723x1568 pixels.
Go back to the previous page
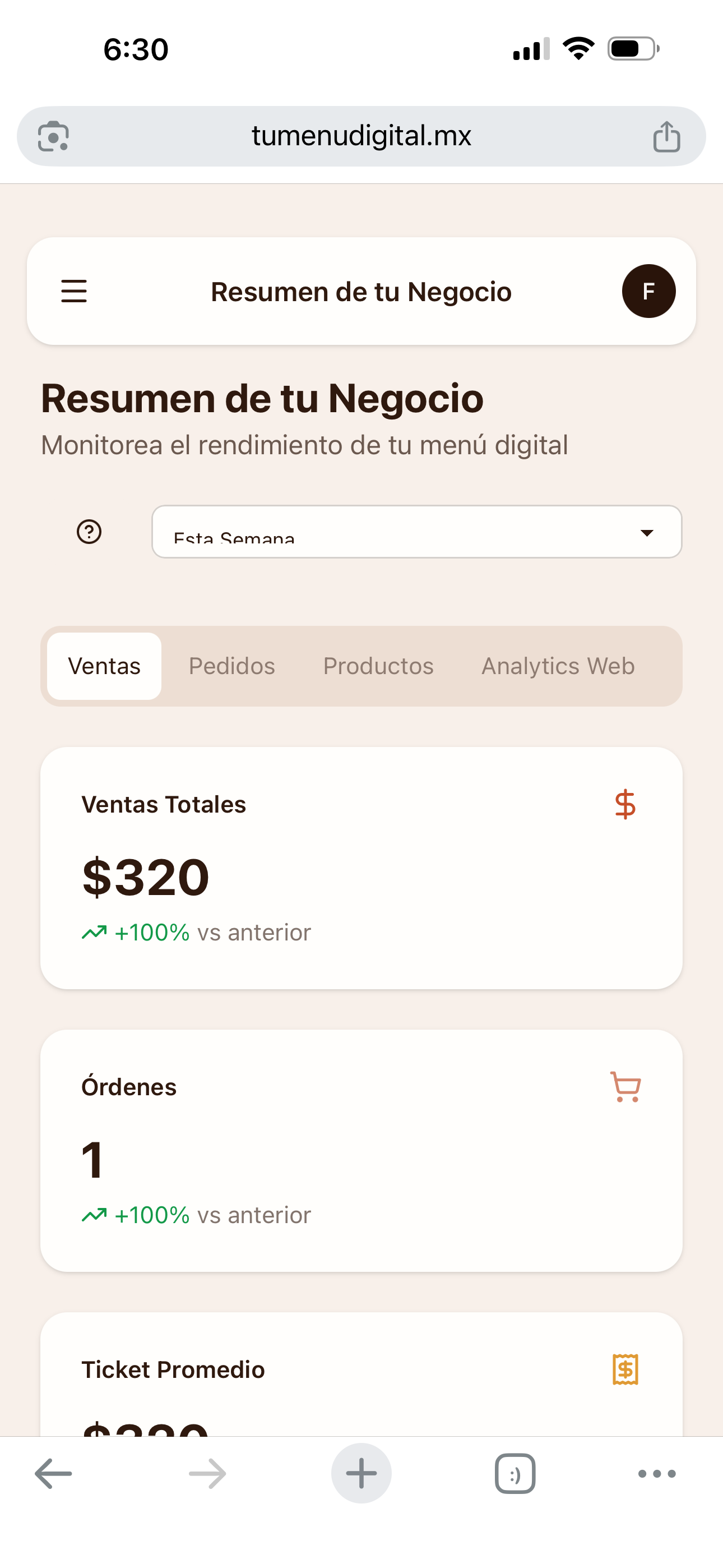point(54,1474)
